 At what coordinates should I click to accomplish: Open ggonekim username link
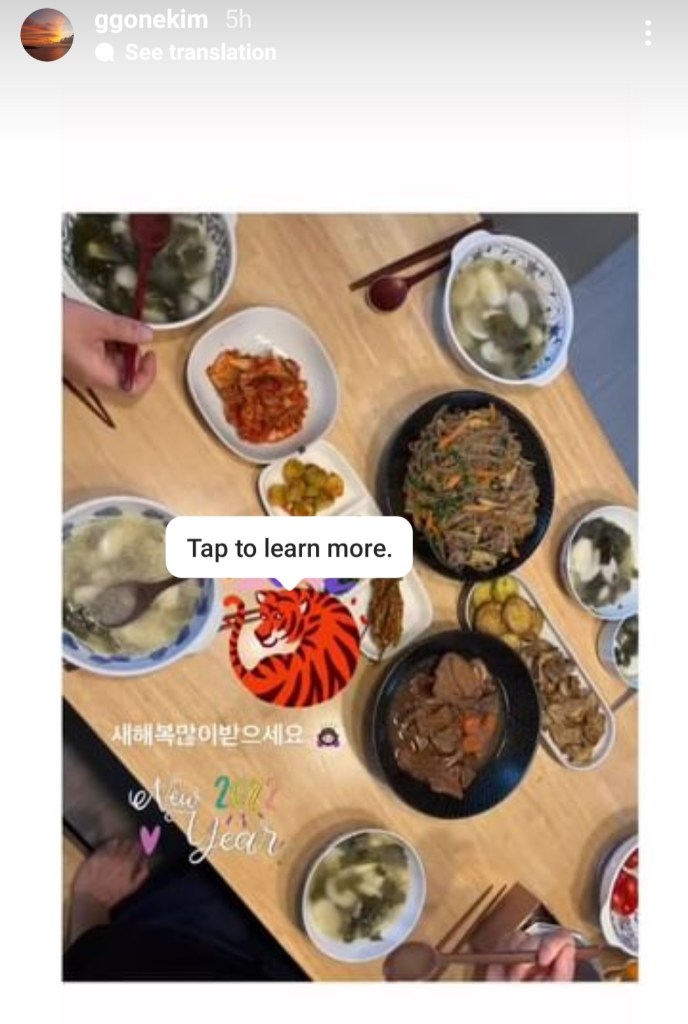[153, 20]
